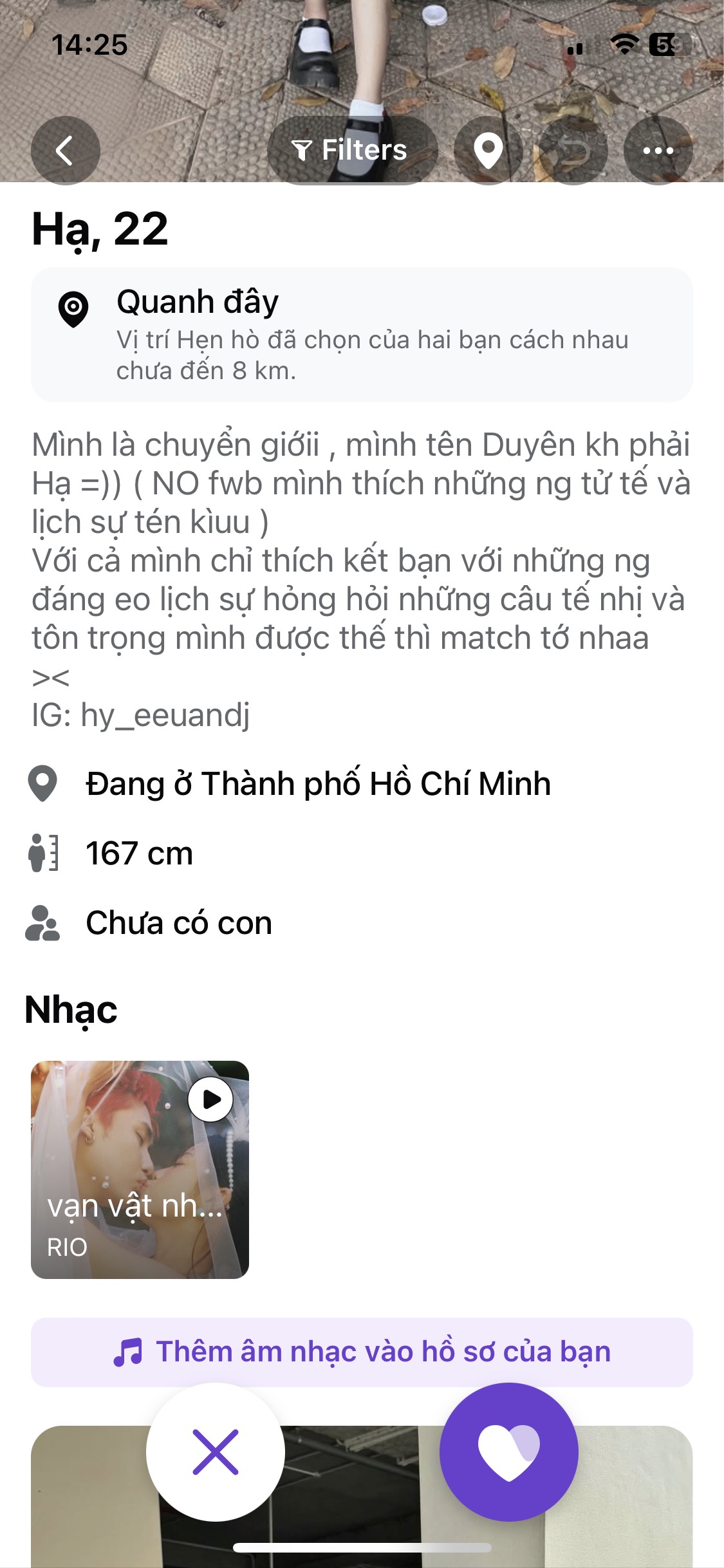
Task: Tap "Thêm âm nhạc vào hồ sơ của bạn"
Action: point(362,1352)
